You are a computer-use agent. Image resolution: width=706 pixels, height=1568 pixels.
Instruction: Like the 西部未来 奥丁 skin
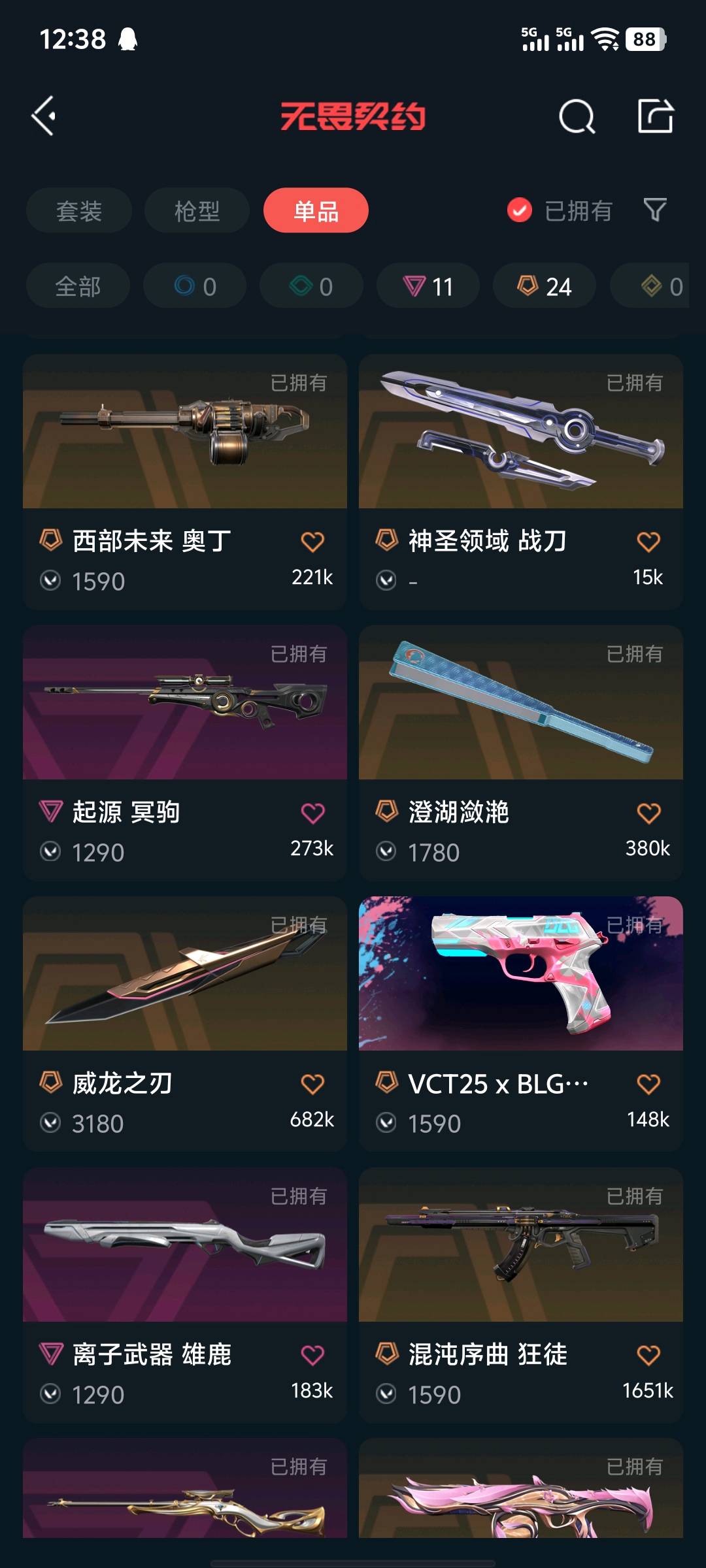tap(312, 542)
